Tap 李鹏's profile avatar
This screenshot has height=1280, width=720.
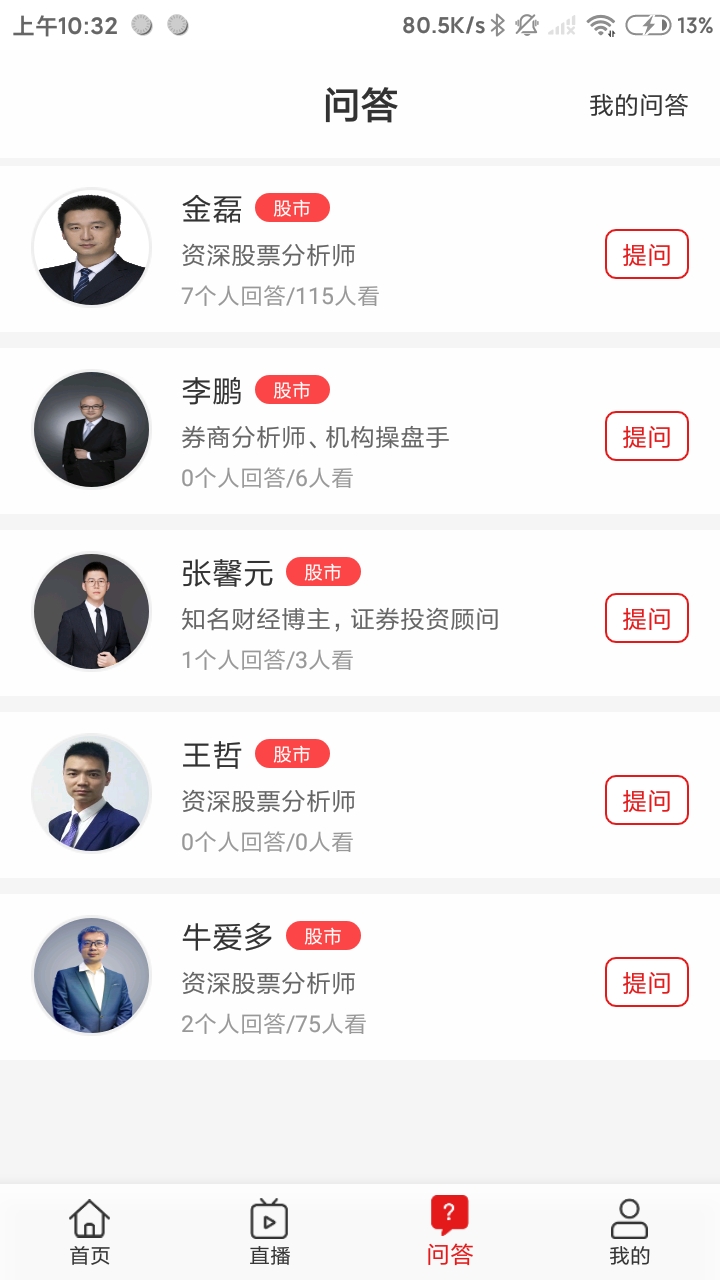pos(91,430)
